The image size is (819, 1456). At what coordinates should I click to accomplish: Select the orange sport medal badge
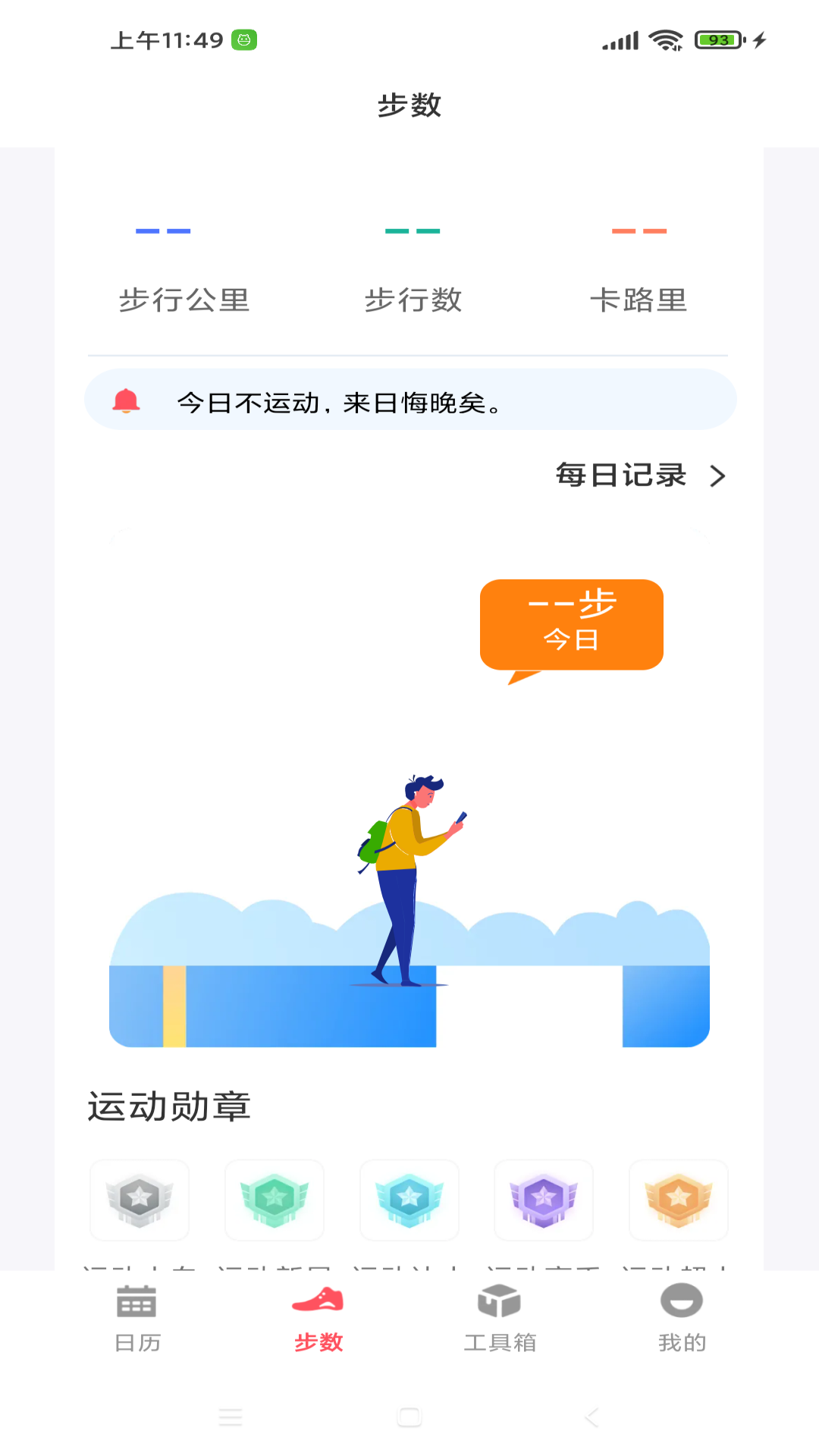(679, 1200)
